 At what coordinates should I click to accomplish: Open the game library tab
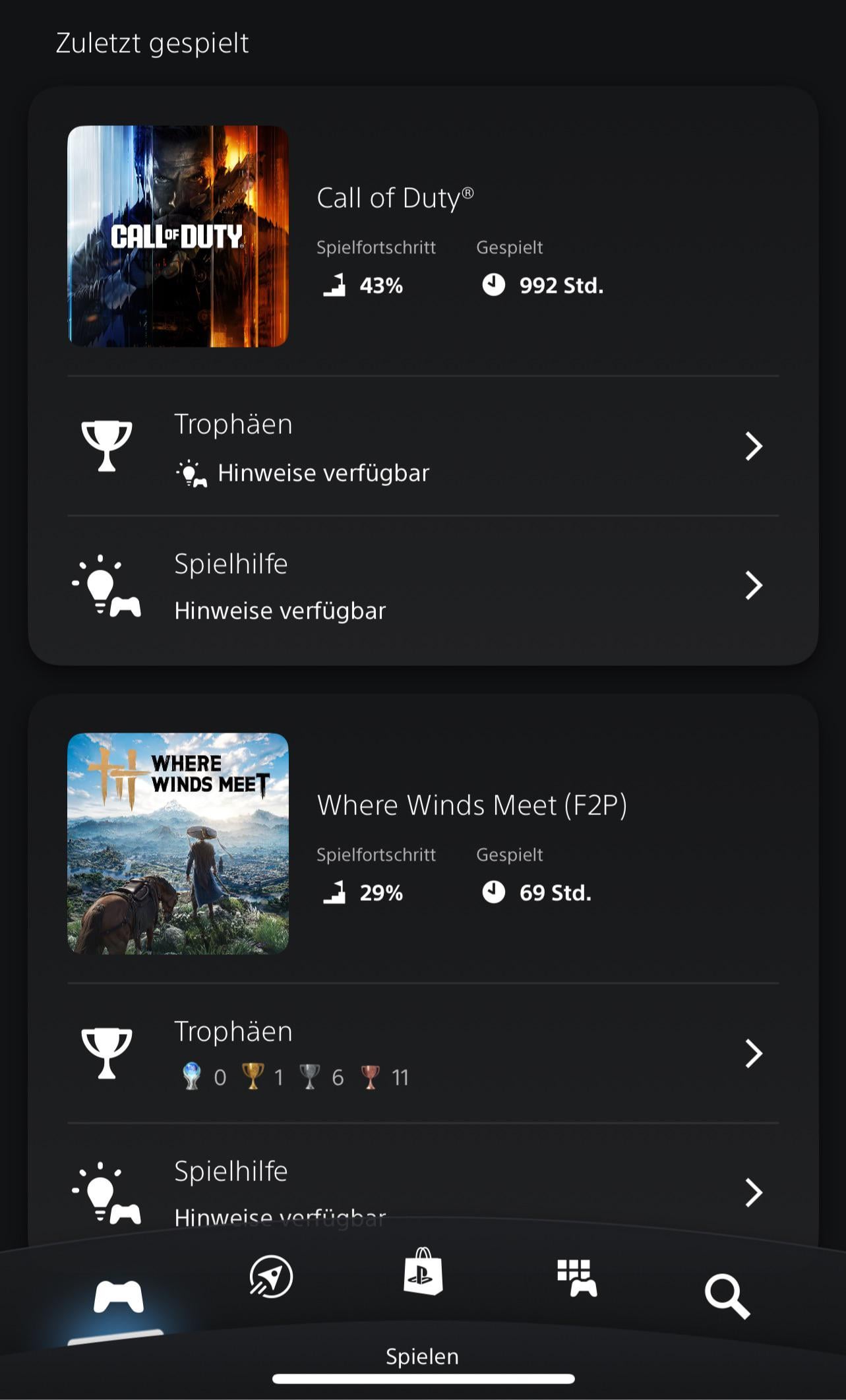pos(577,1277)
